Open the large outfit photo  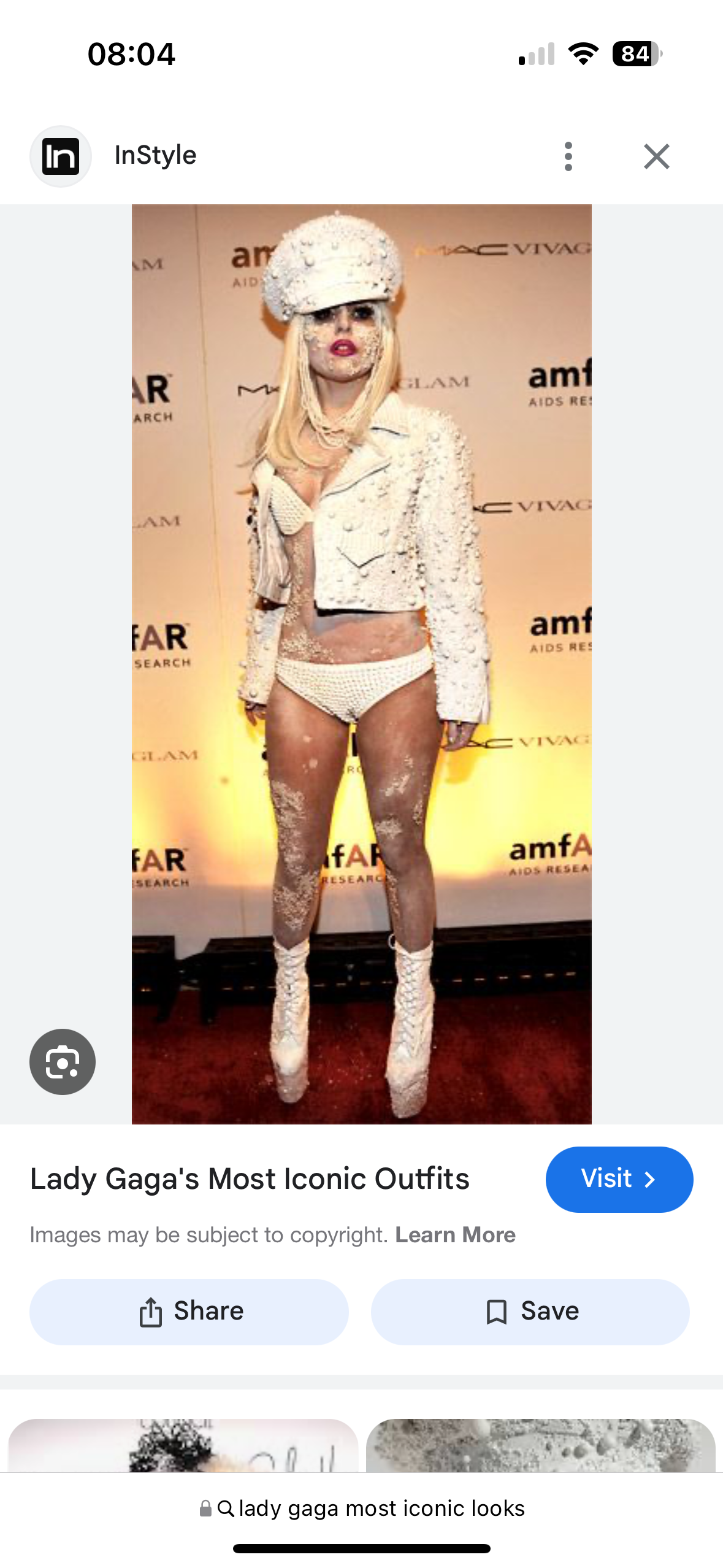click(362, 664)
